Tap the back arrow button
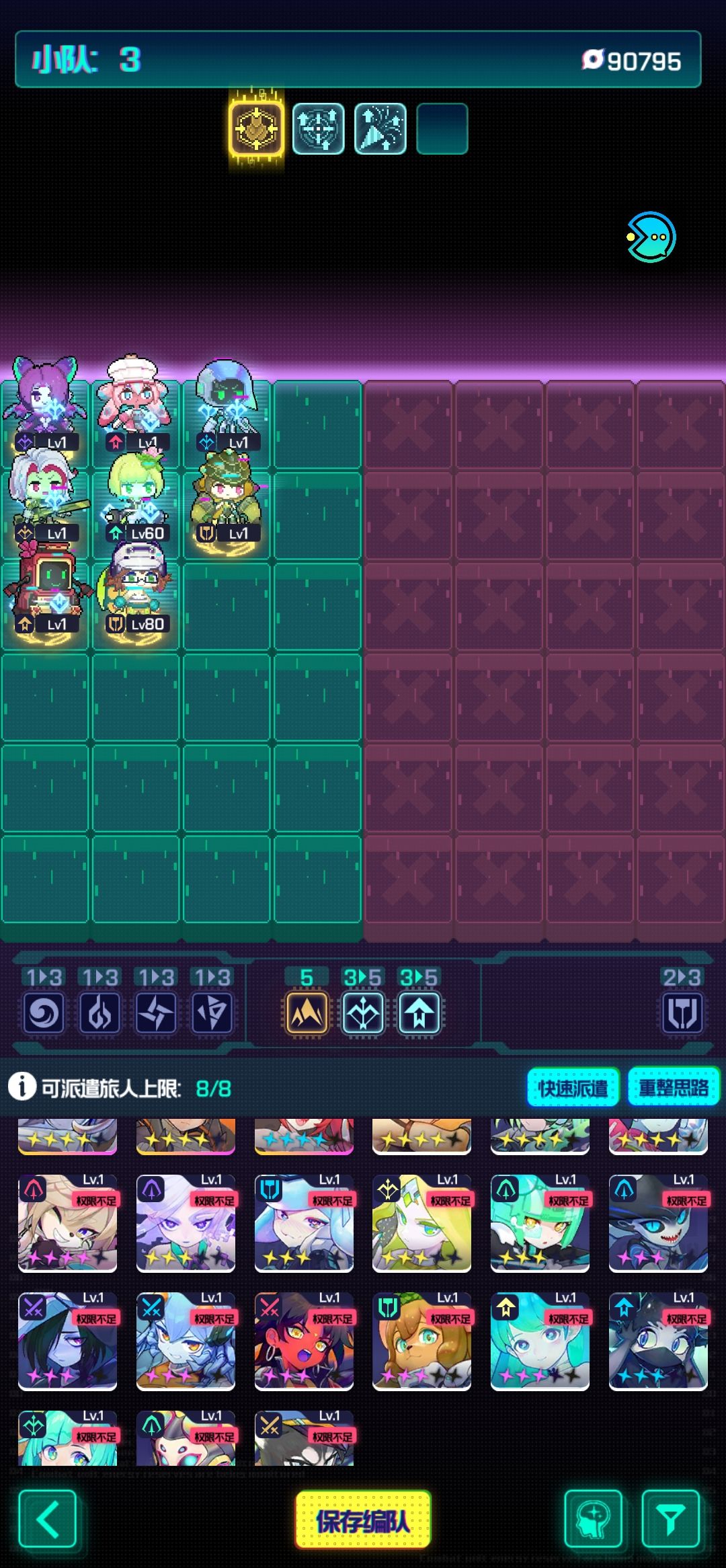Viewport: 726px width, 1568px height. (x=47, y=1519)
